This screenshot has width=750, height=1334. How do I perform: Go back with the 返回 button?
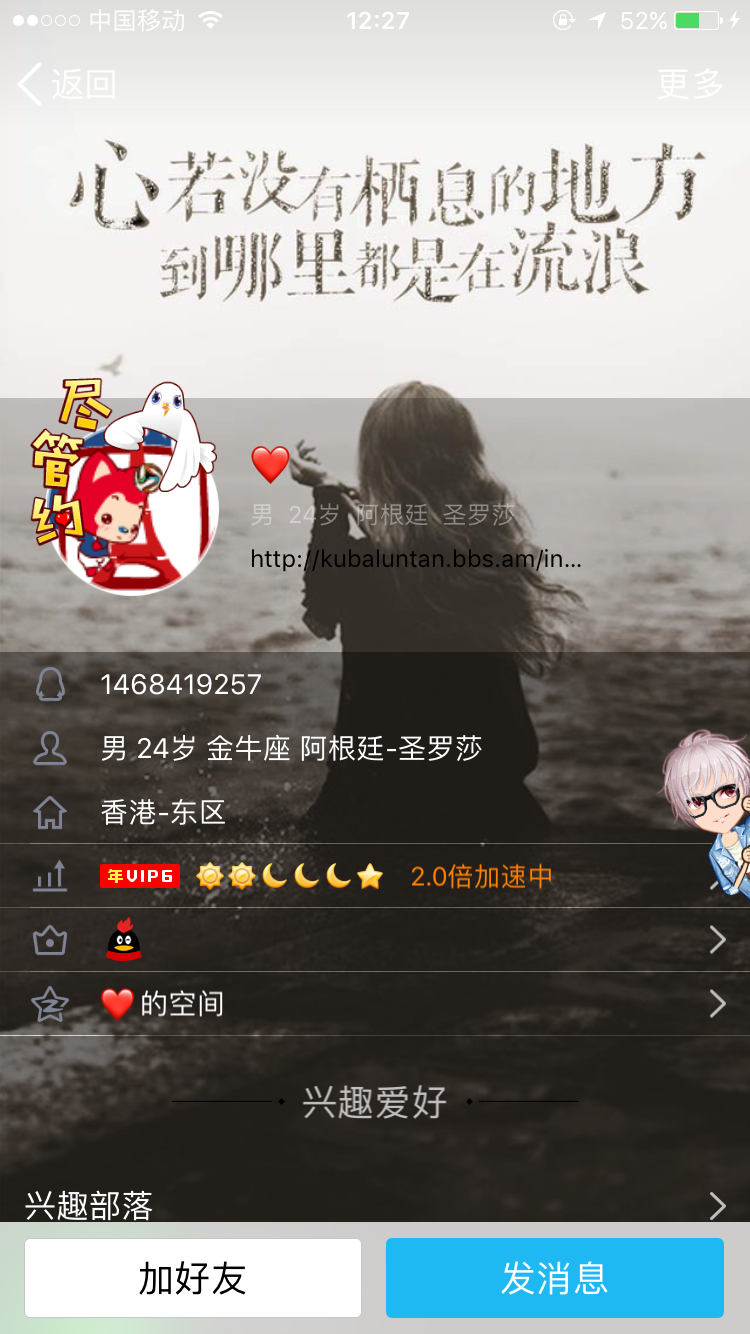pos(67,85)
